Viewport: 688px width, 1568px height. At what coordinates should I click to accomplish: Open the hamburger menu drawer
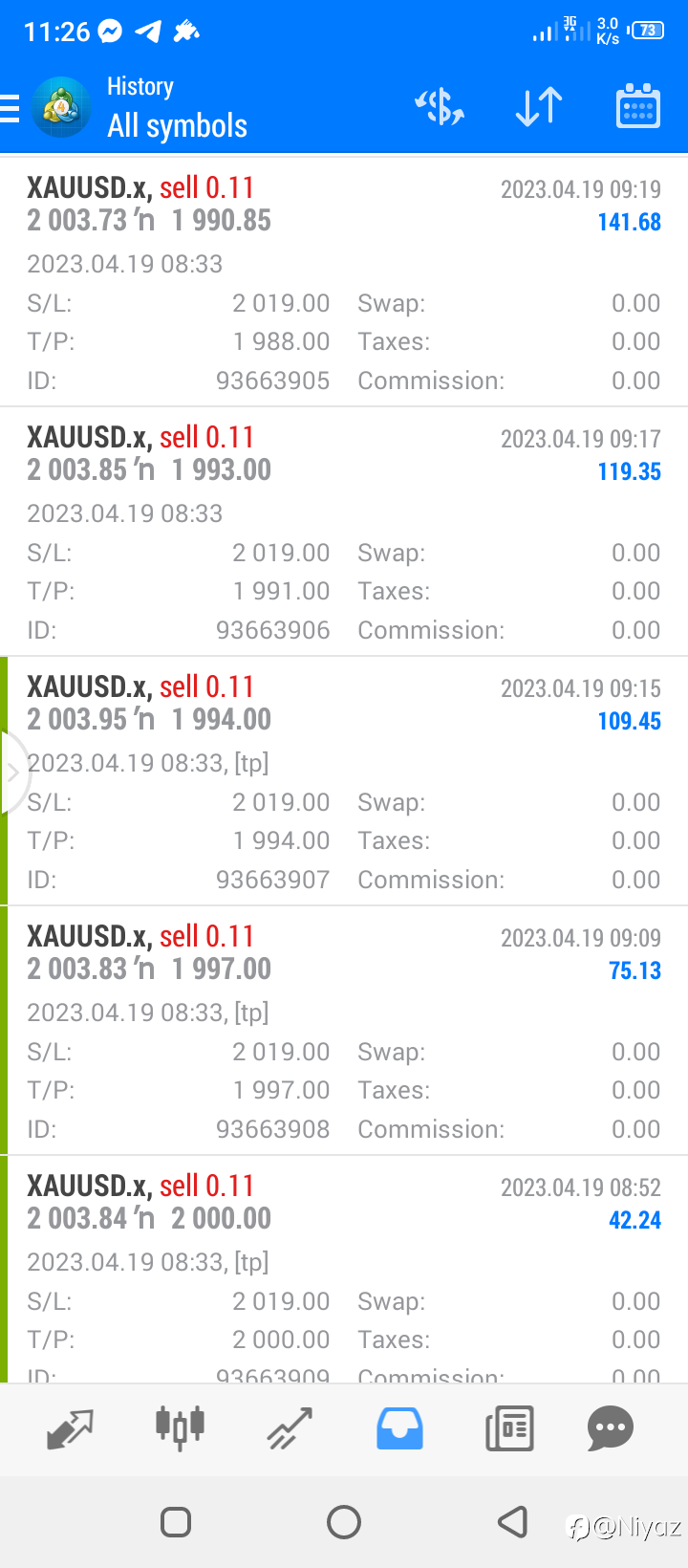[x=10, y=108]
